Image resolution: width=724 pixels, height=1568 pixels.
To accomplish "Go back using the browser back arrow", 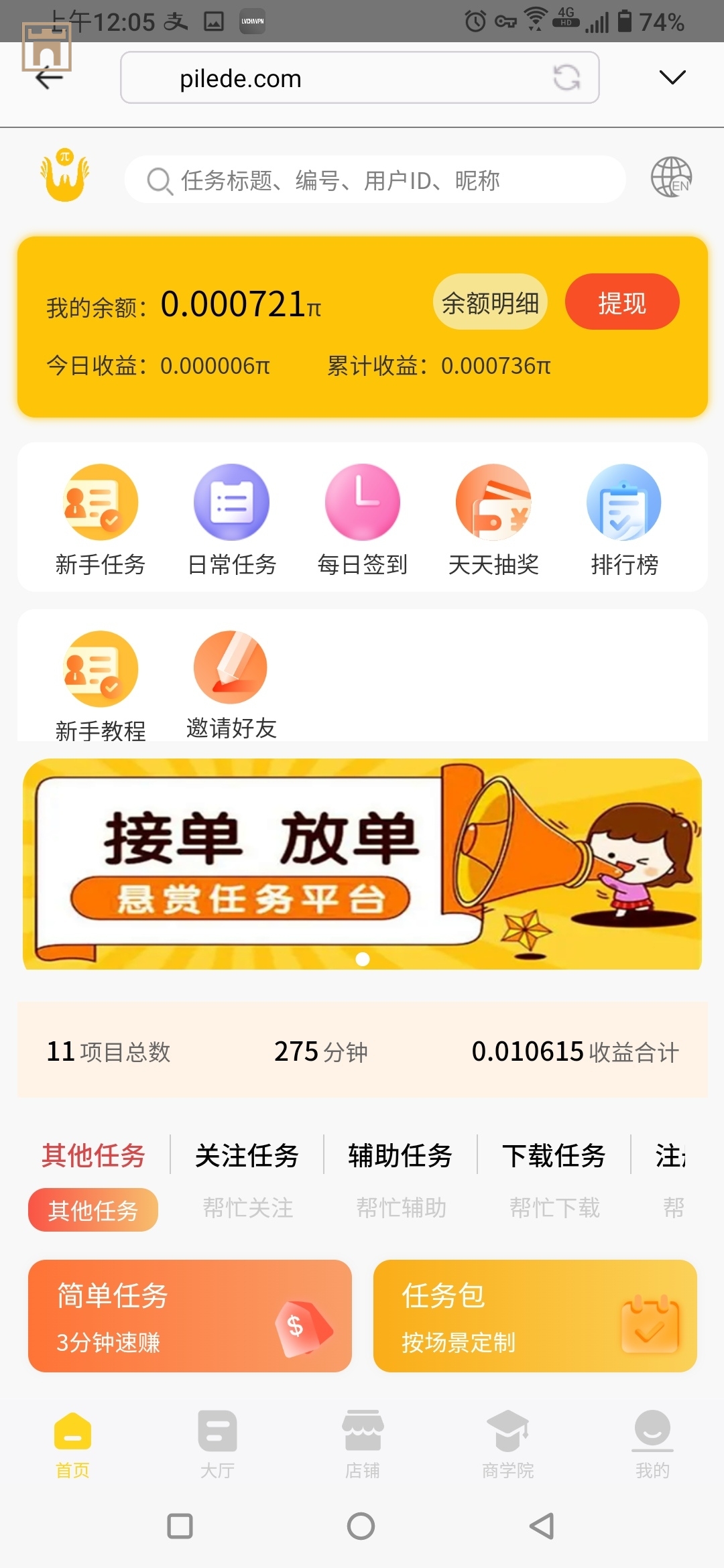I will tap(49, 78).
